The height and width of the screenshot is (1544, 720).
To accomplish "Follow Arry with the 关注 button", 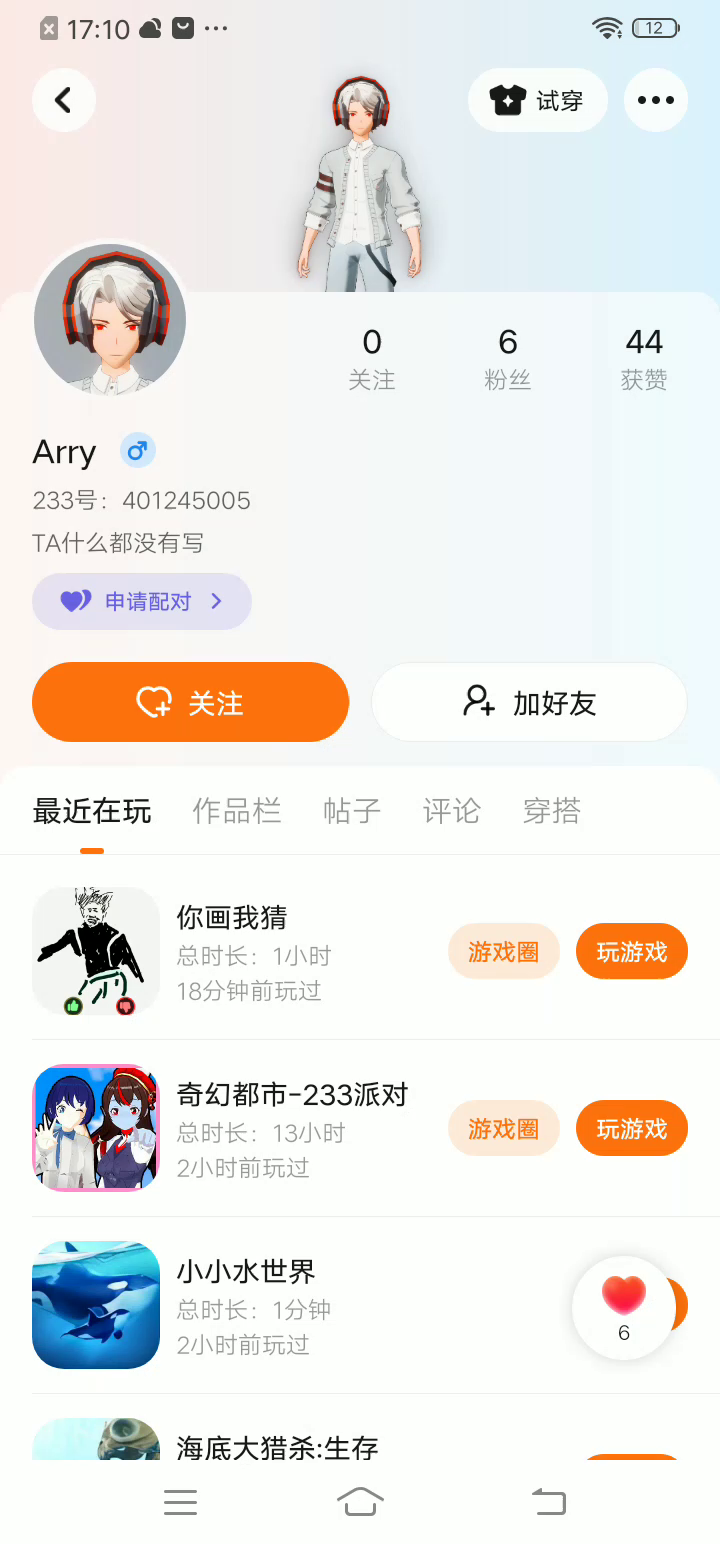I will click(190, 702).
